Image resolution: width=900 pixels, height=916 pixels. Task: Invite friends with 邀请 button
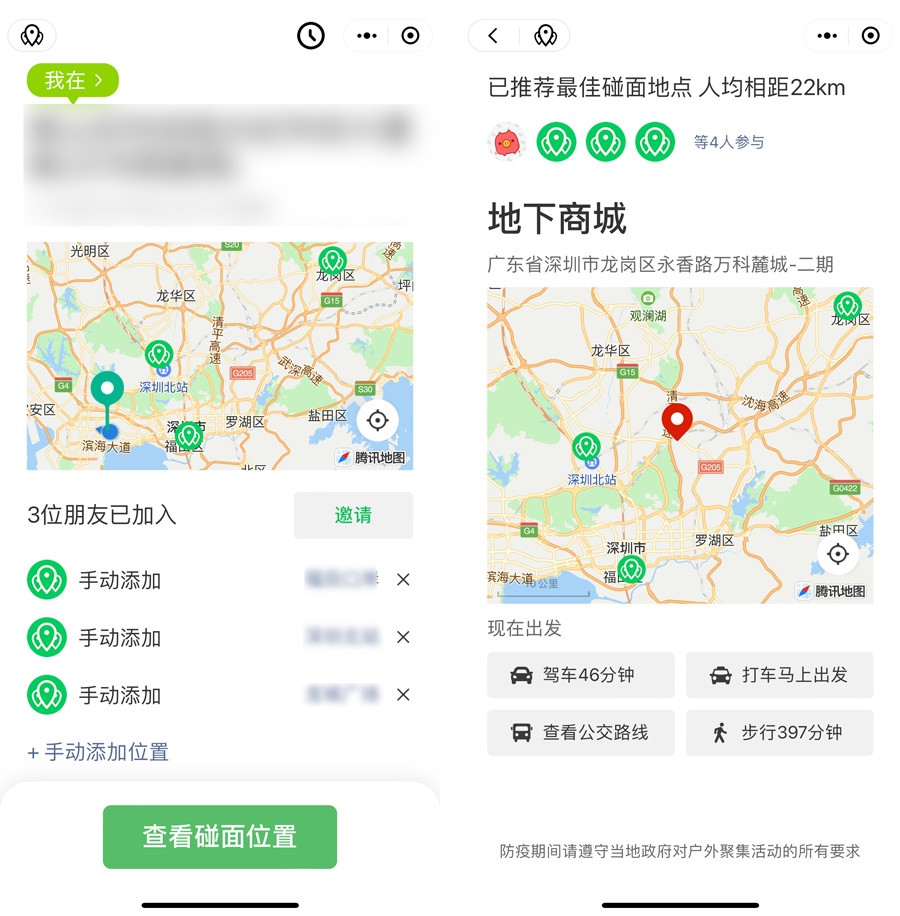[353, 515]
